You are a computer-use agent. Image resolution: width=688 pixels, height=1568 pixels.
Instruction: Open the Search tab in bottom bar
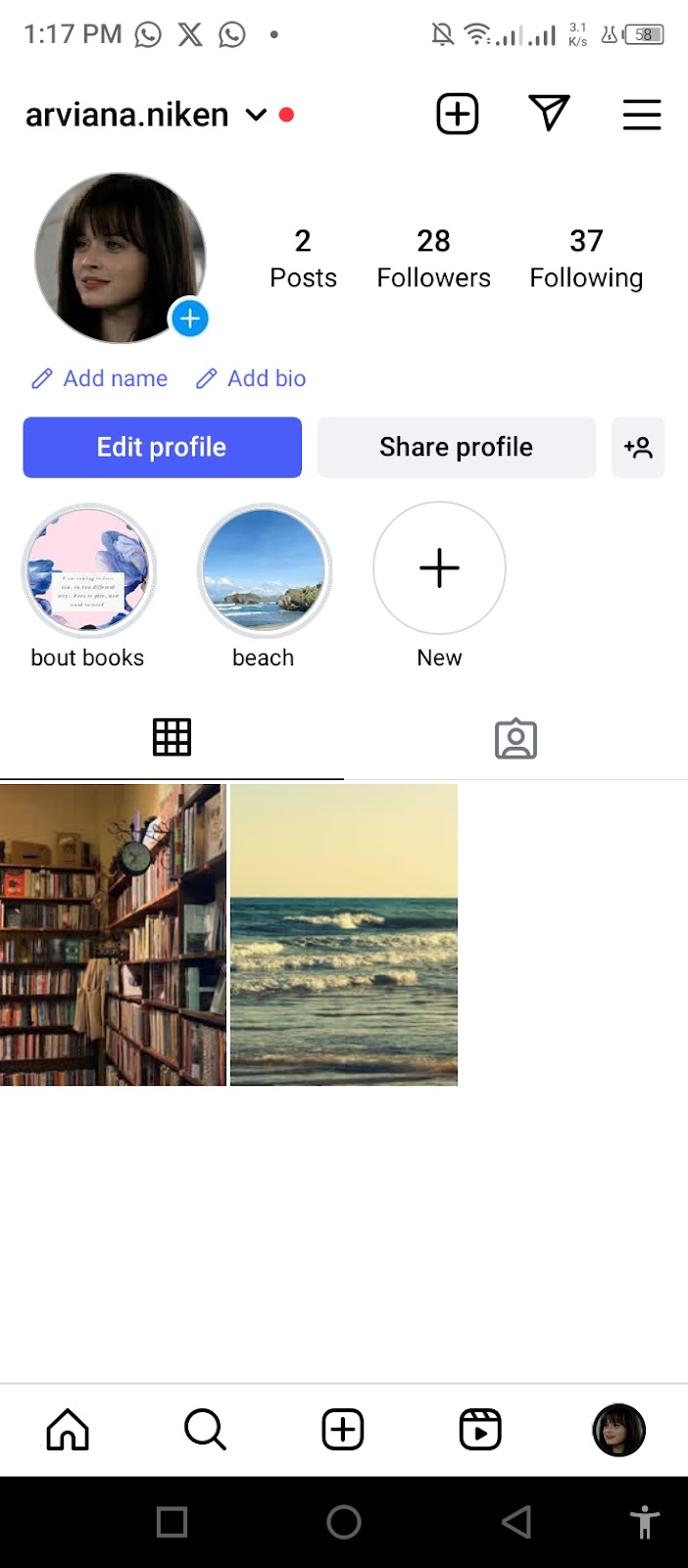(205, 1430)
